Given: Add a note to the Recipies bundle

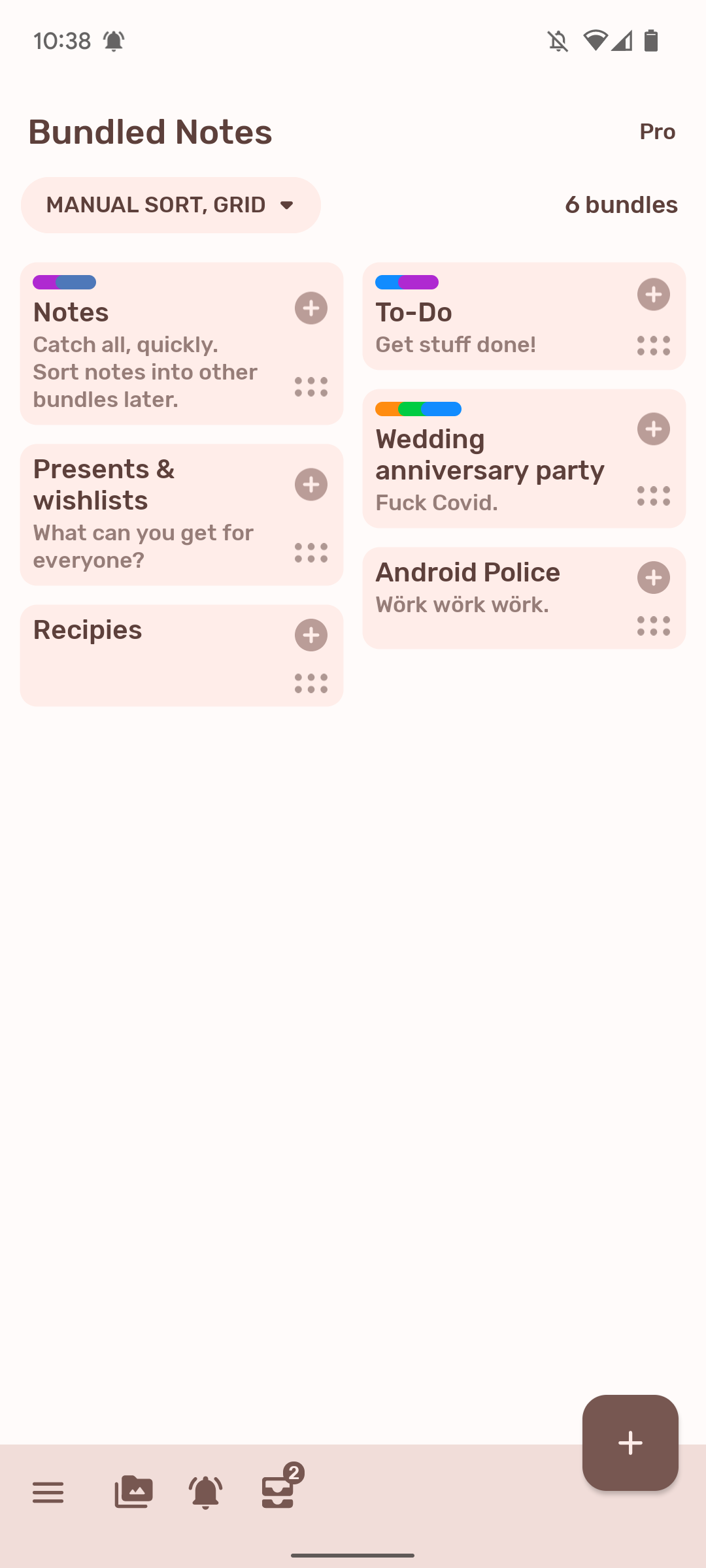Looking at the screenshot, I should click(311, 634).
